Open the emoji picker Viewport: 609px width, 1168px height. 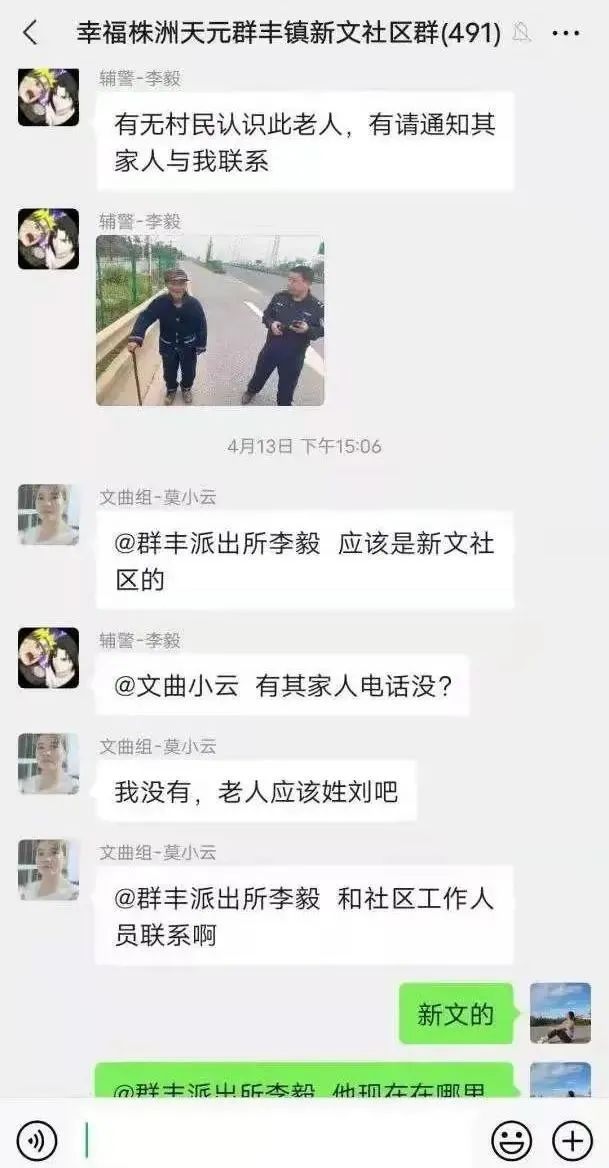(x=511, y=1139)
